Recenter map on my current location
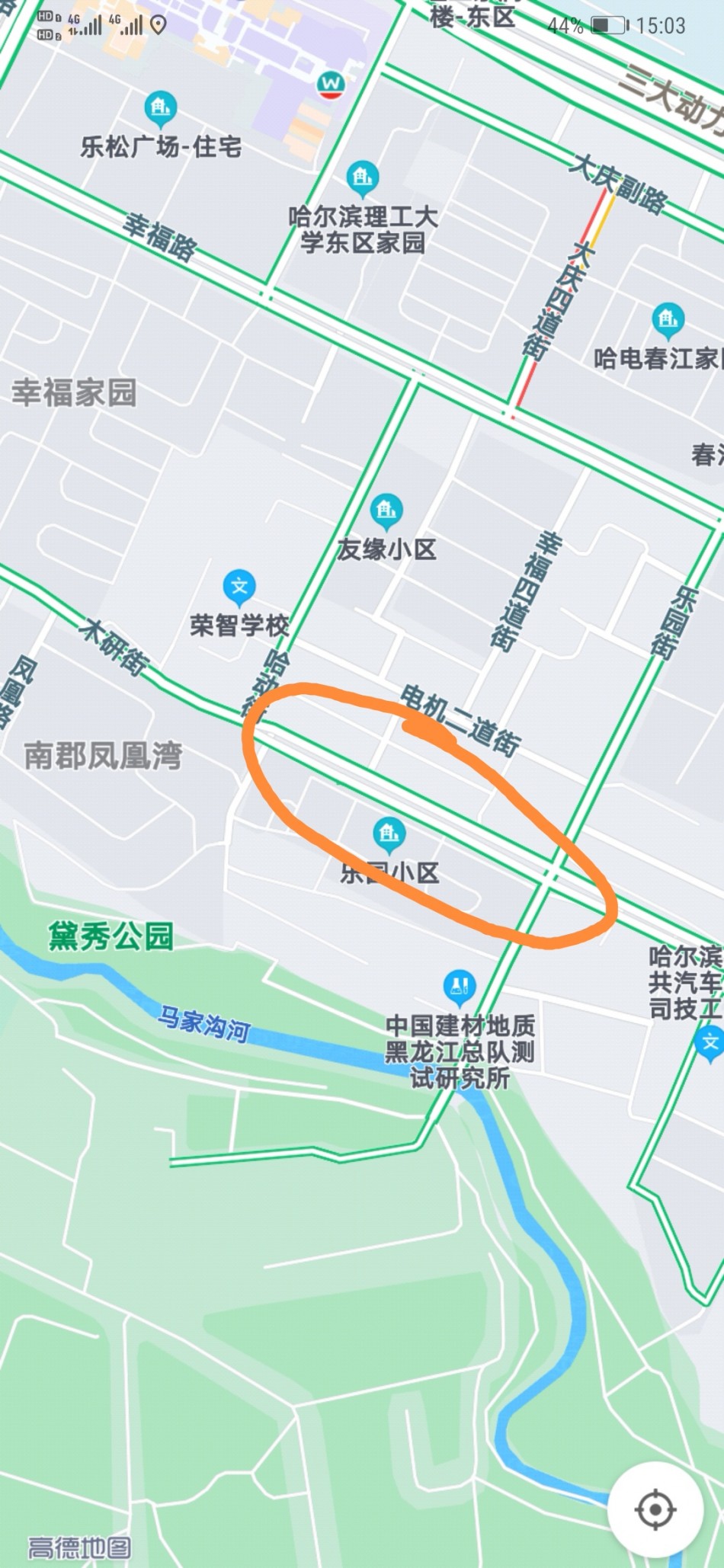 (655, 1509)
